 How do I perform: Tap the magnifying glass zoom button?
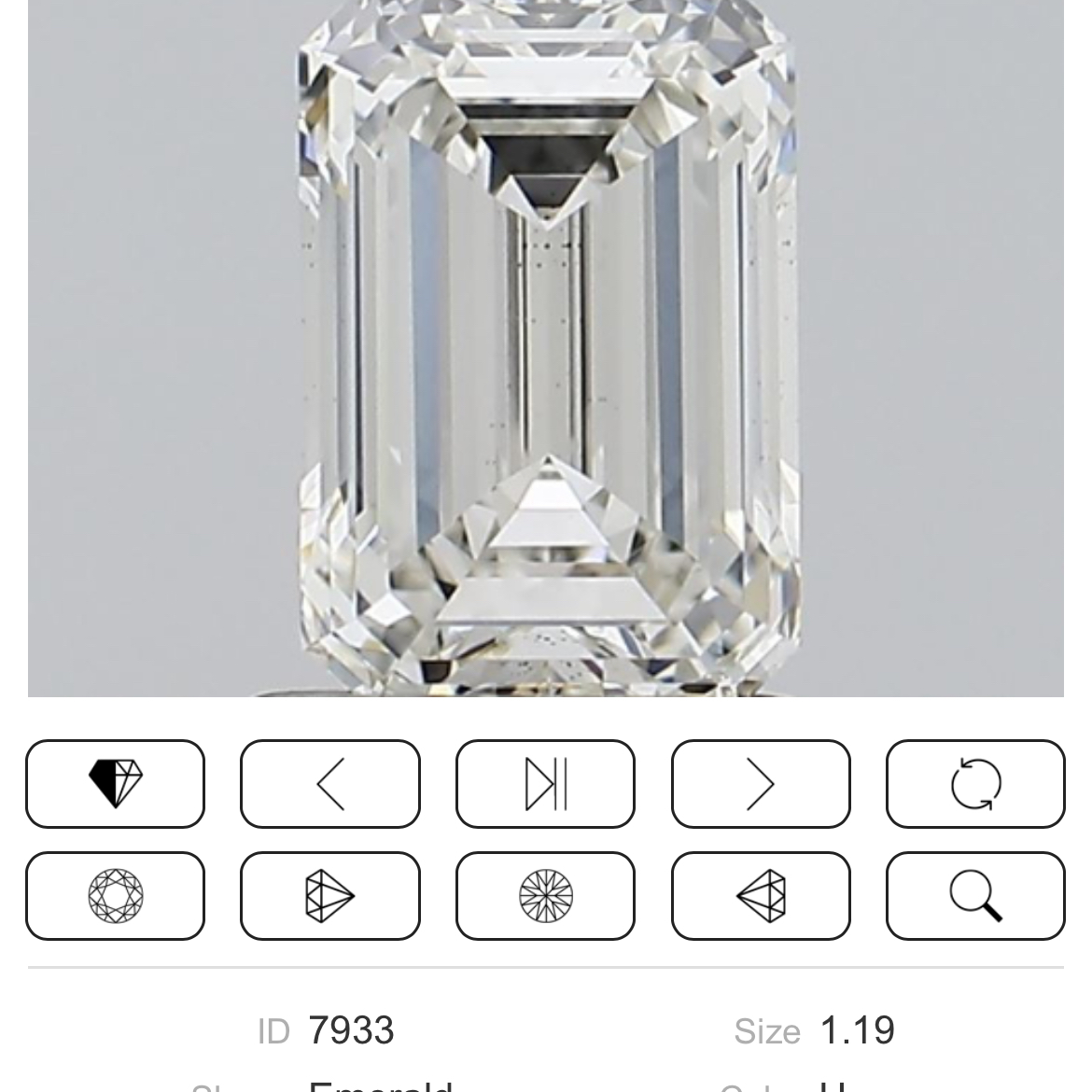[x=975, y=895]
